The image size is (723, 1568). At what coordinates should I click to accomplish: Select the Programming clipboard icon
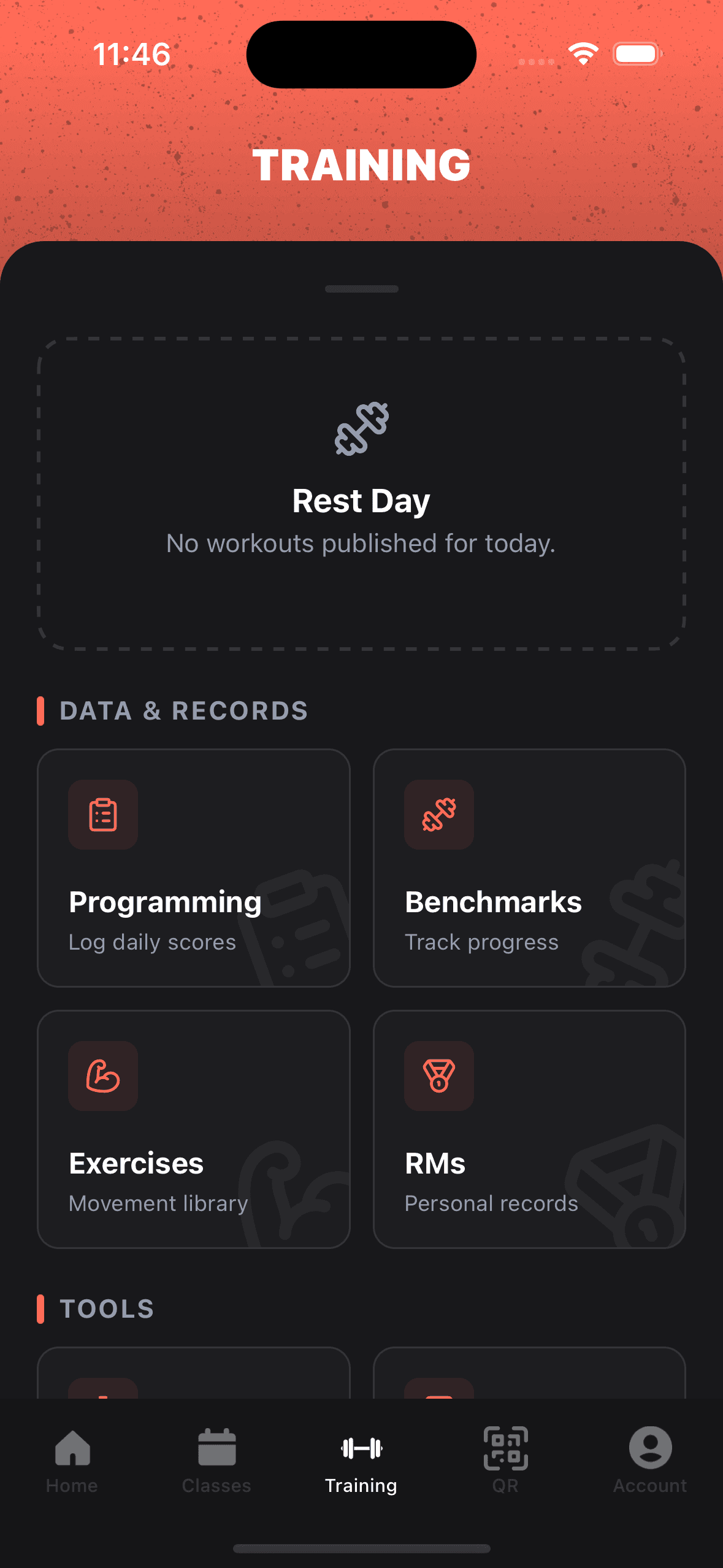102,815
